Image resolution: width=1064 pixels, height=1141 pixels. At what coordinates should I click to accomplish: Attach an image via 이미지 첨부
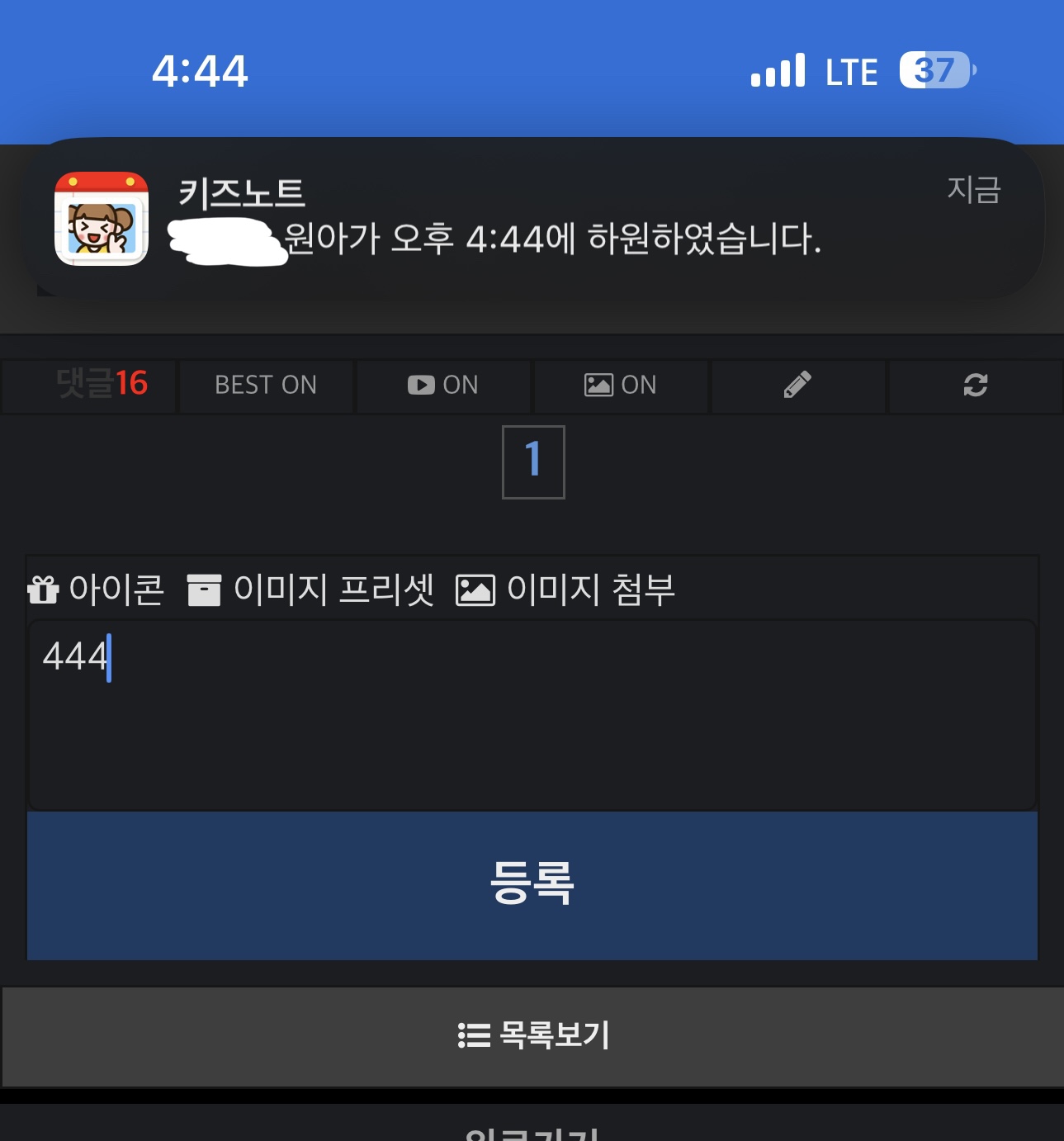[x=566, y=589]
